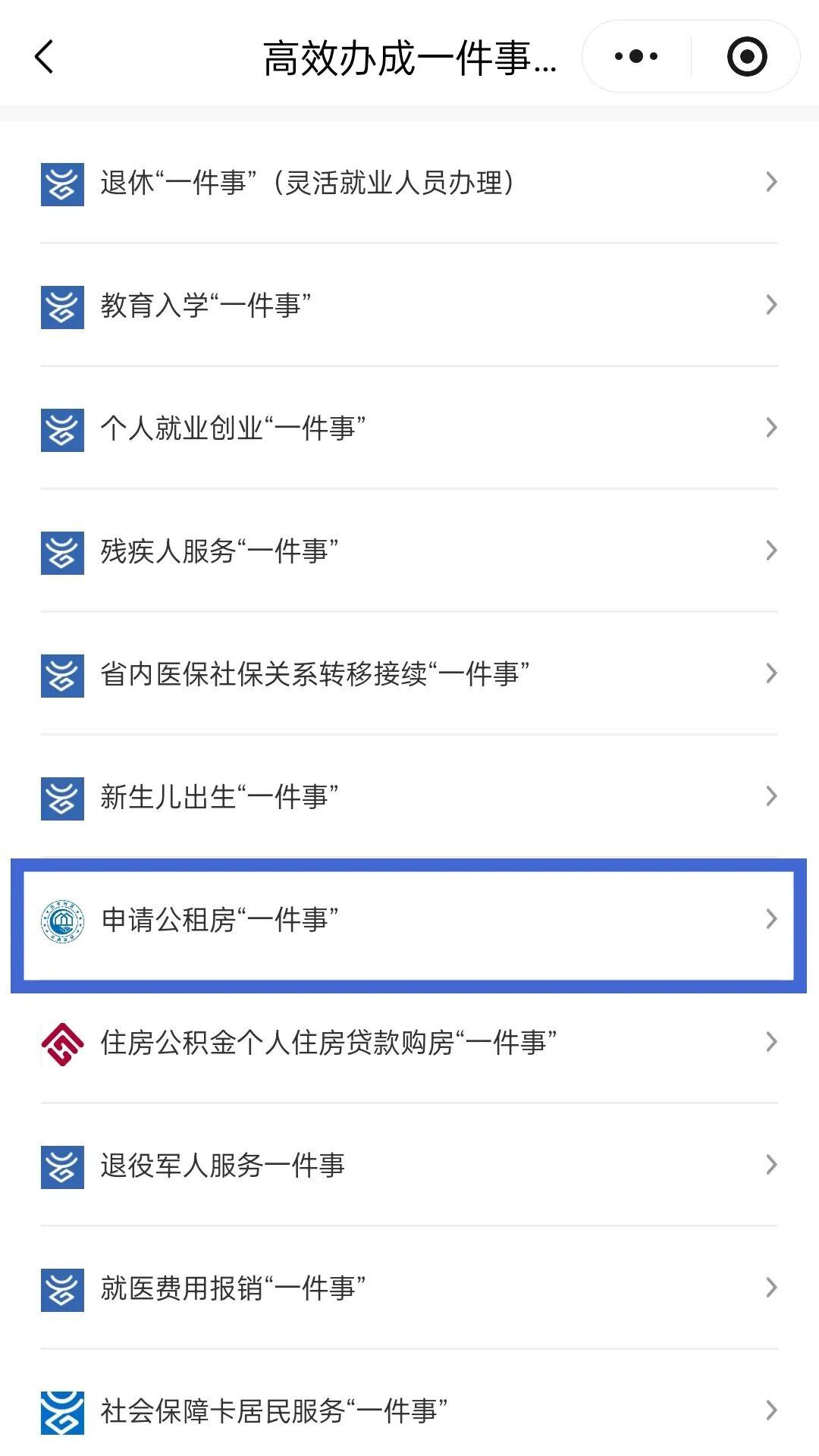Screen dimensions: 819x1456
Task: Open the mini program three-dot menu
Action: [636, 57]
